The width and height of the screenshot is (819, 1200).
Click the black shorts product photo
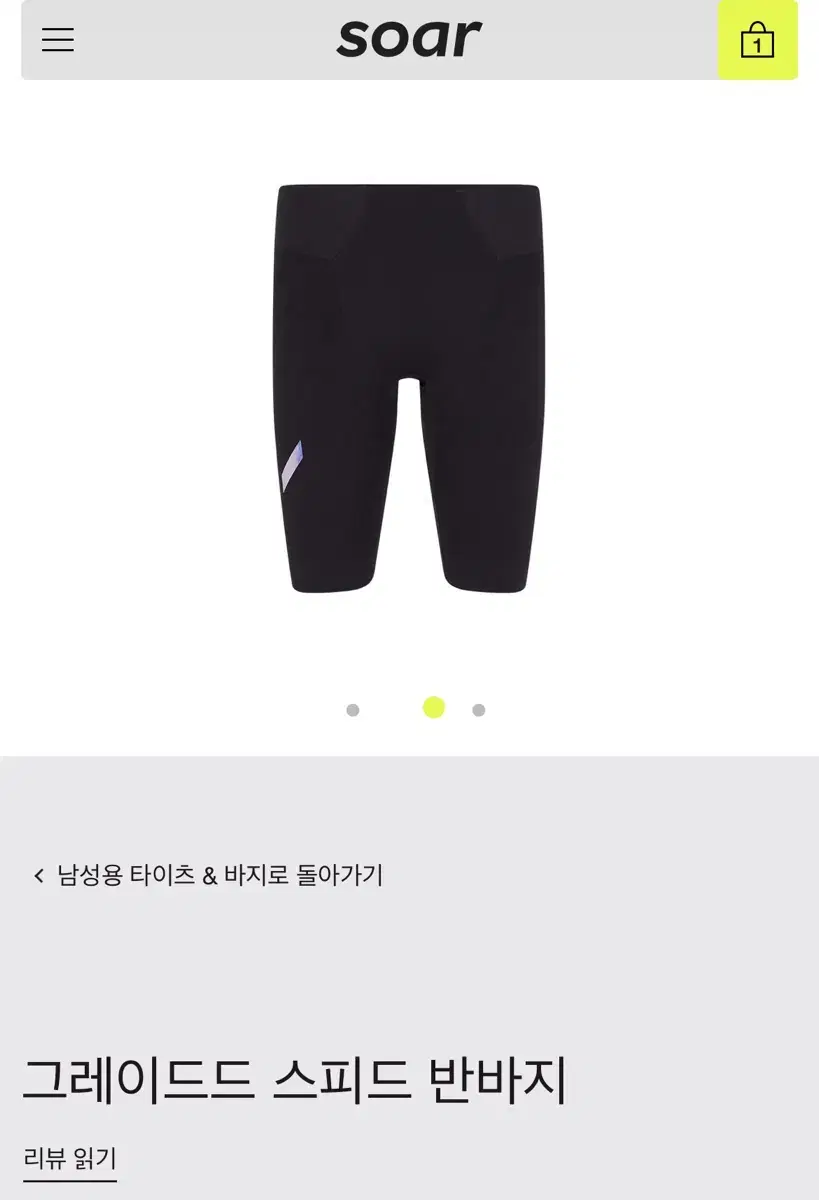[x=409, y=390]
